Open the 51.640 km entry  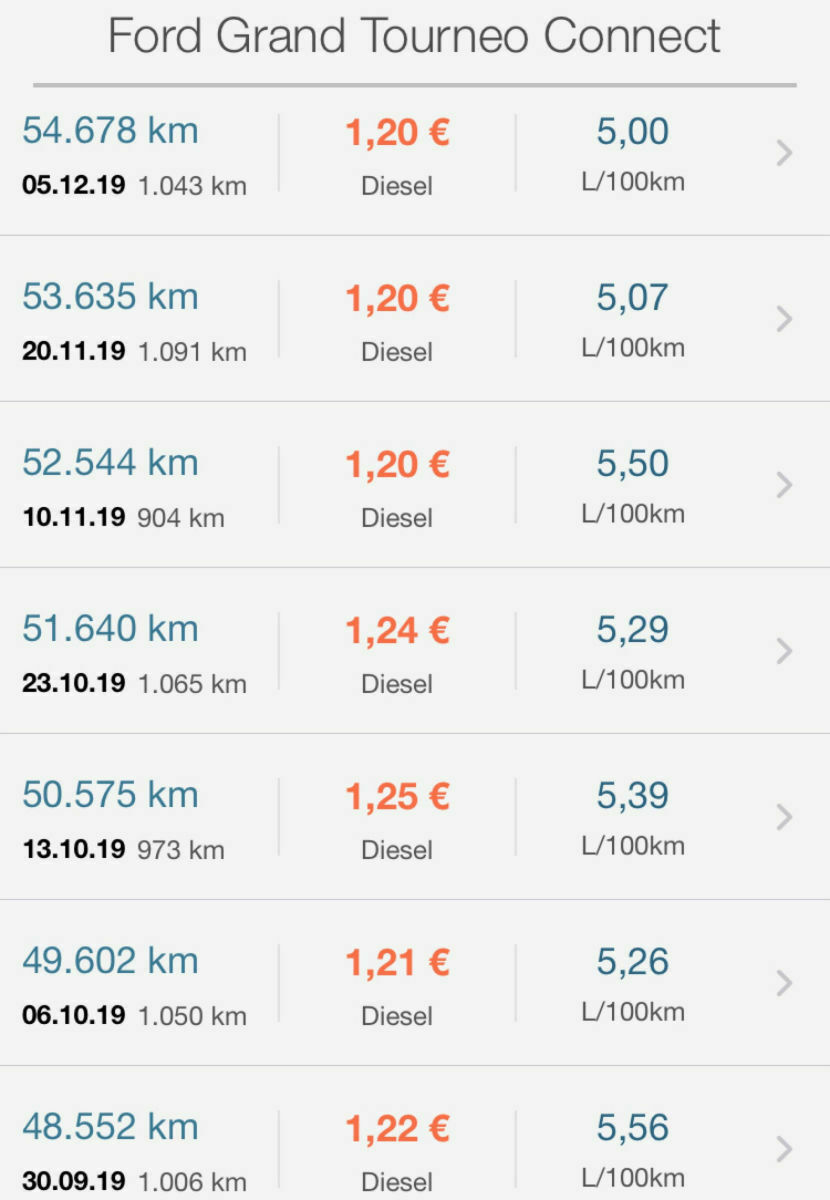tap(110, 628)
